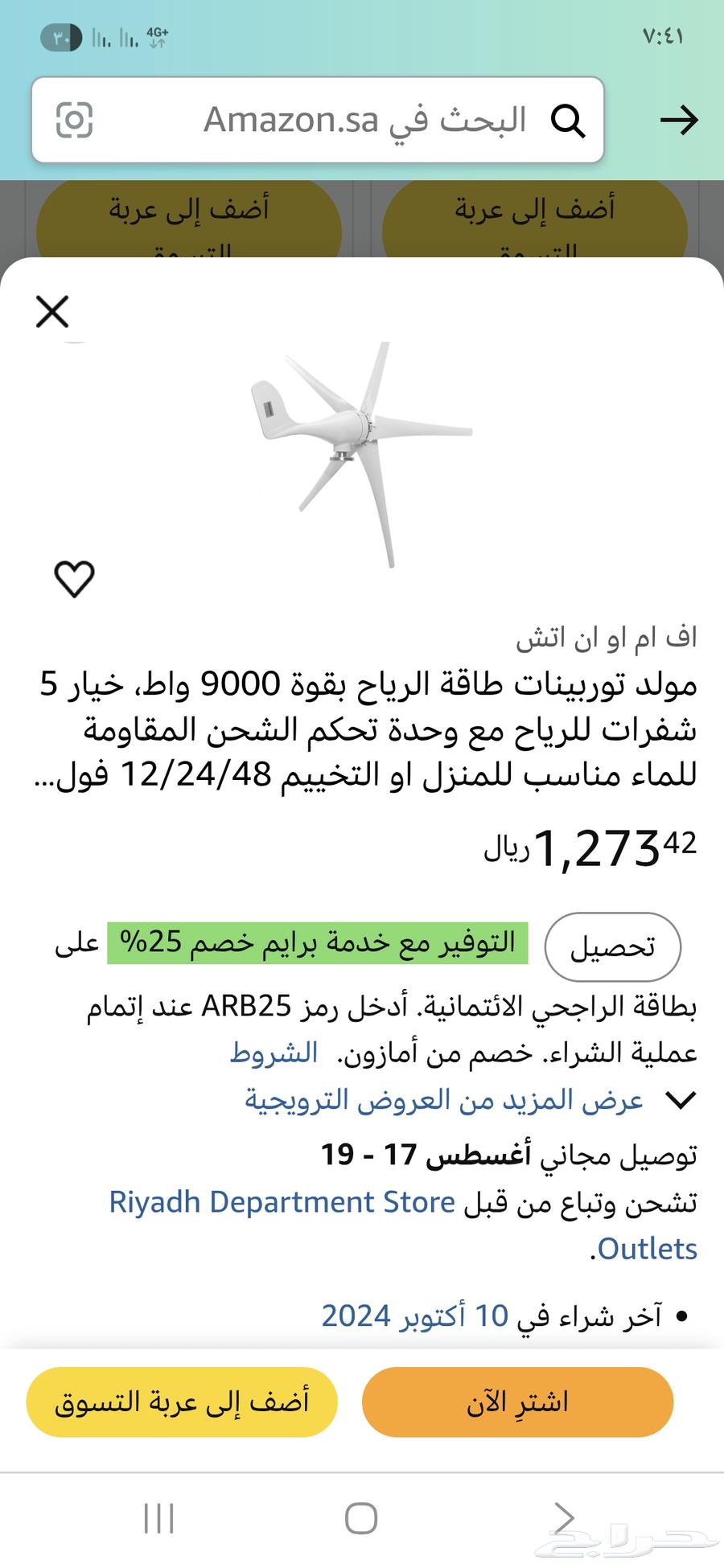Add item via أضف إلى عربة التسوق bottom button
Screen dimensions: 724x1568
click(182, 1402)
